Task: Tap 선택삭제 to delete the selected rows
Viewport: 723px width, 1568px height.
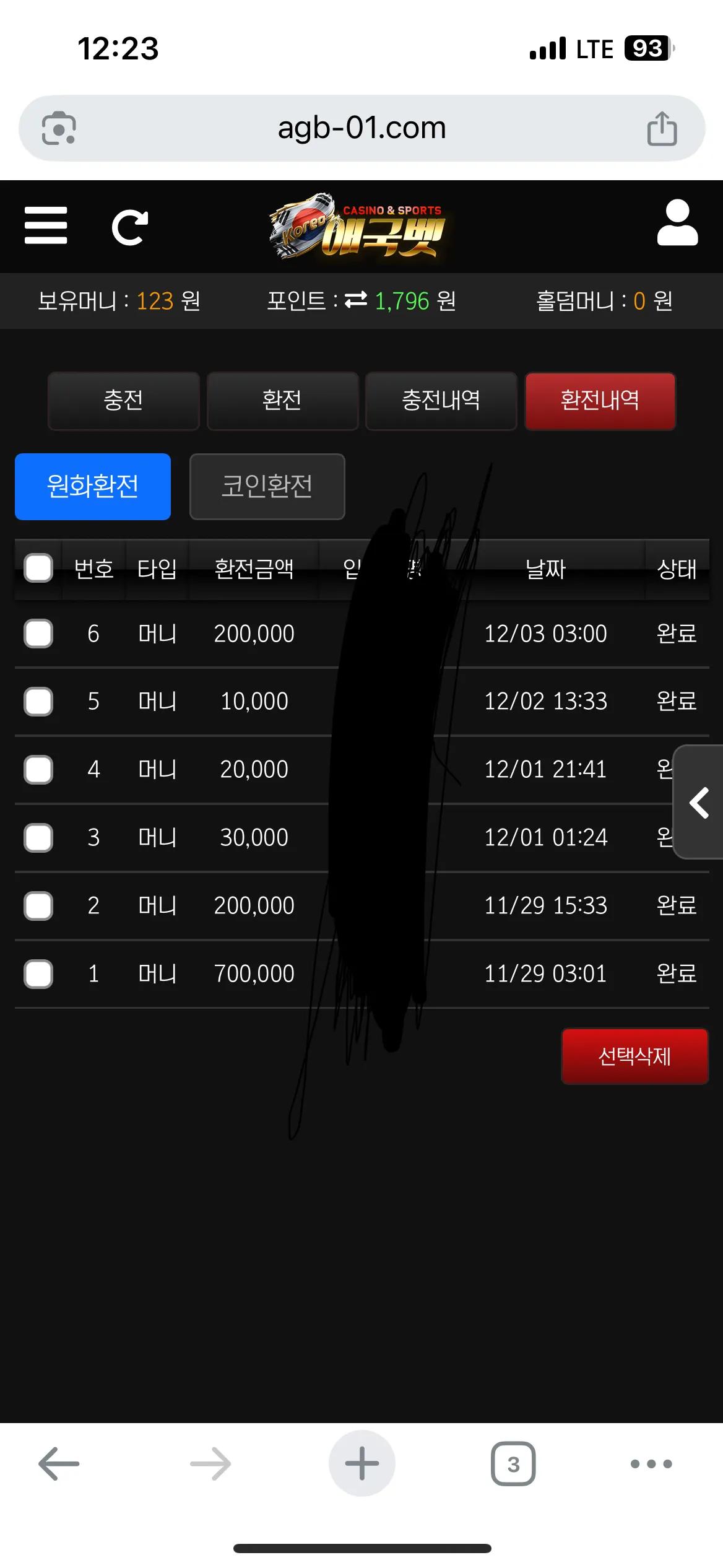Action: [x=635, y=1056]
